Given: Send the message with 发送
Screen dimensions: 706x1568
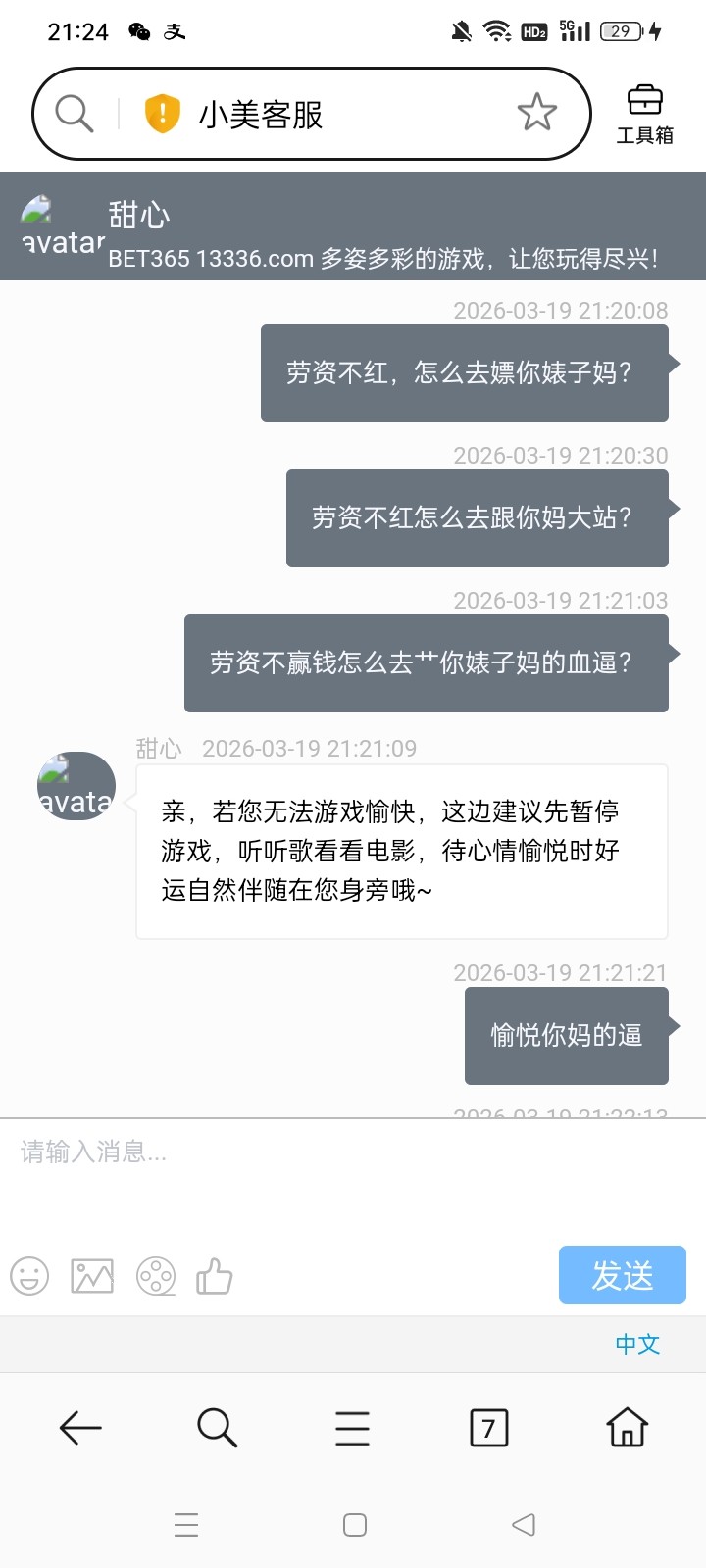Looking at the screenshot, I should tap(622, 1275).
